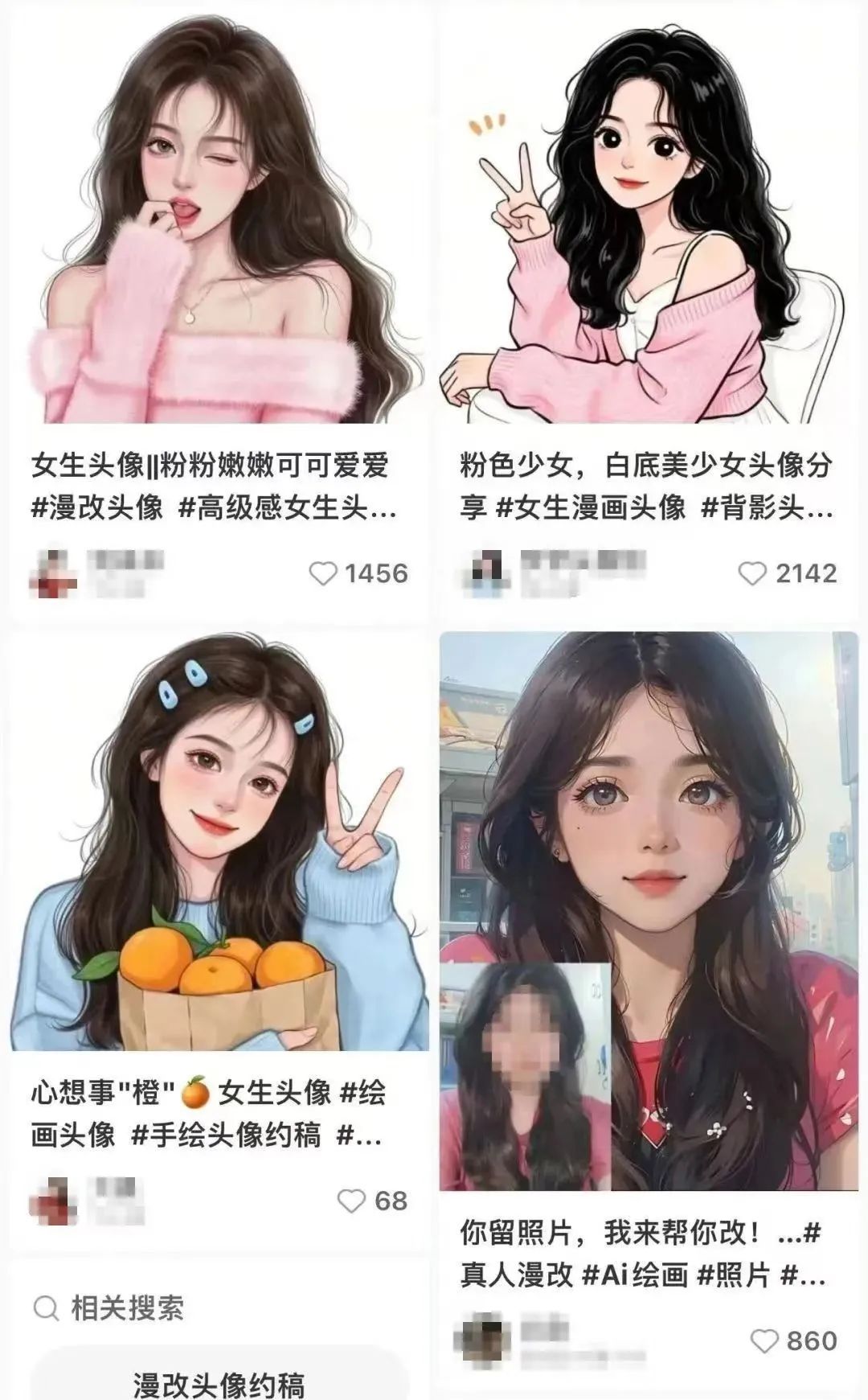868x1400 pixels.
Task: Open author avatar of the 心想事"橙" post
Action: pyautogui.click(x=54, y=1201)
